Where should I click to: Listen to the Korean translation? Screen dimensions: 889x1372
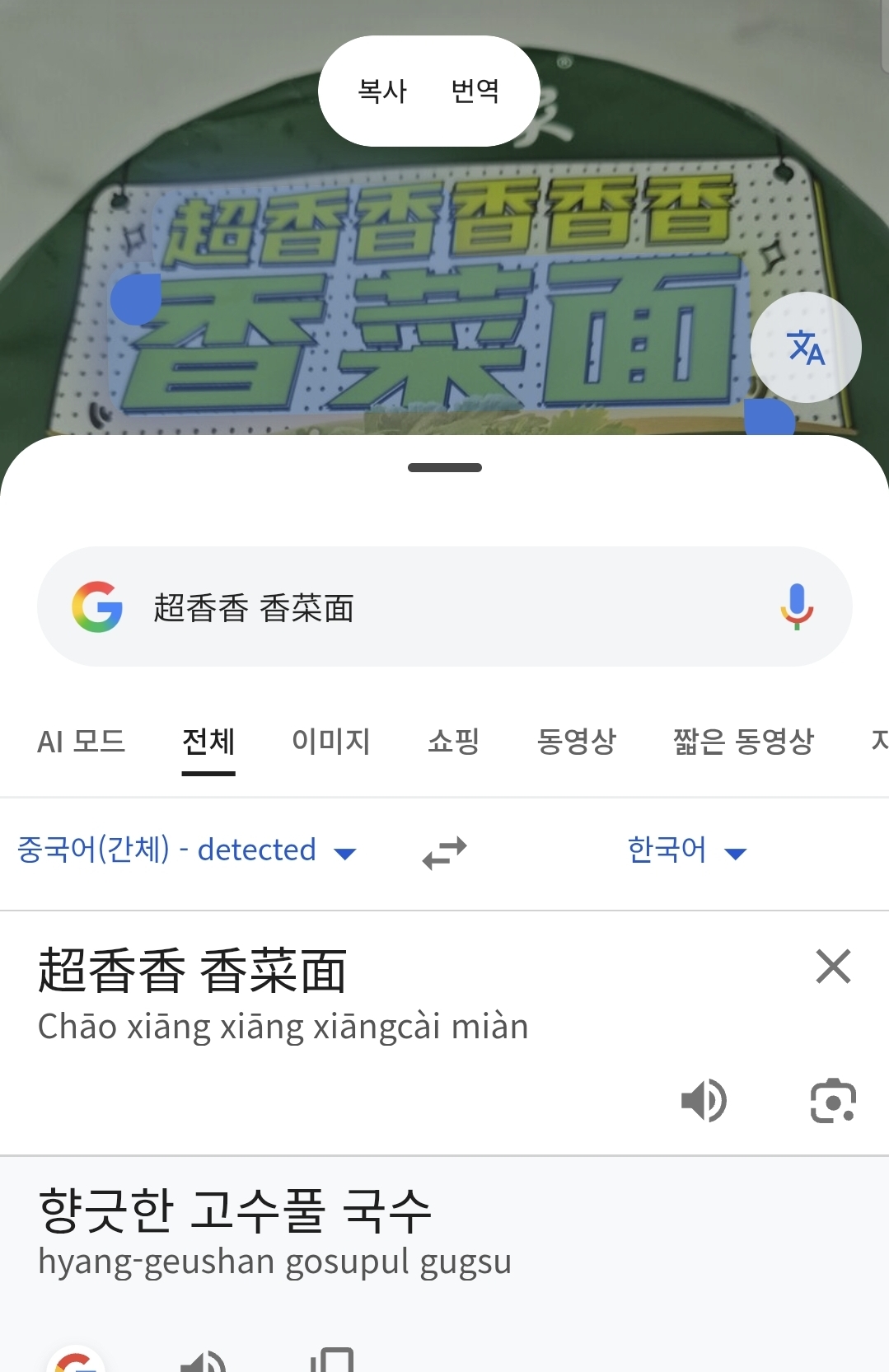coord(204,1361)
